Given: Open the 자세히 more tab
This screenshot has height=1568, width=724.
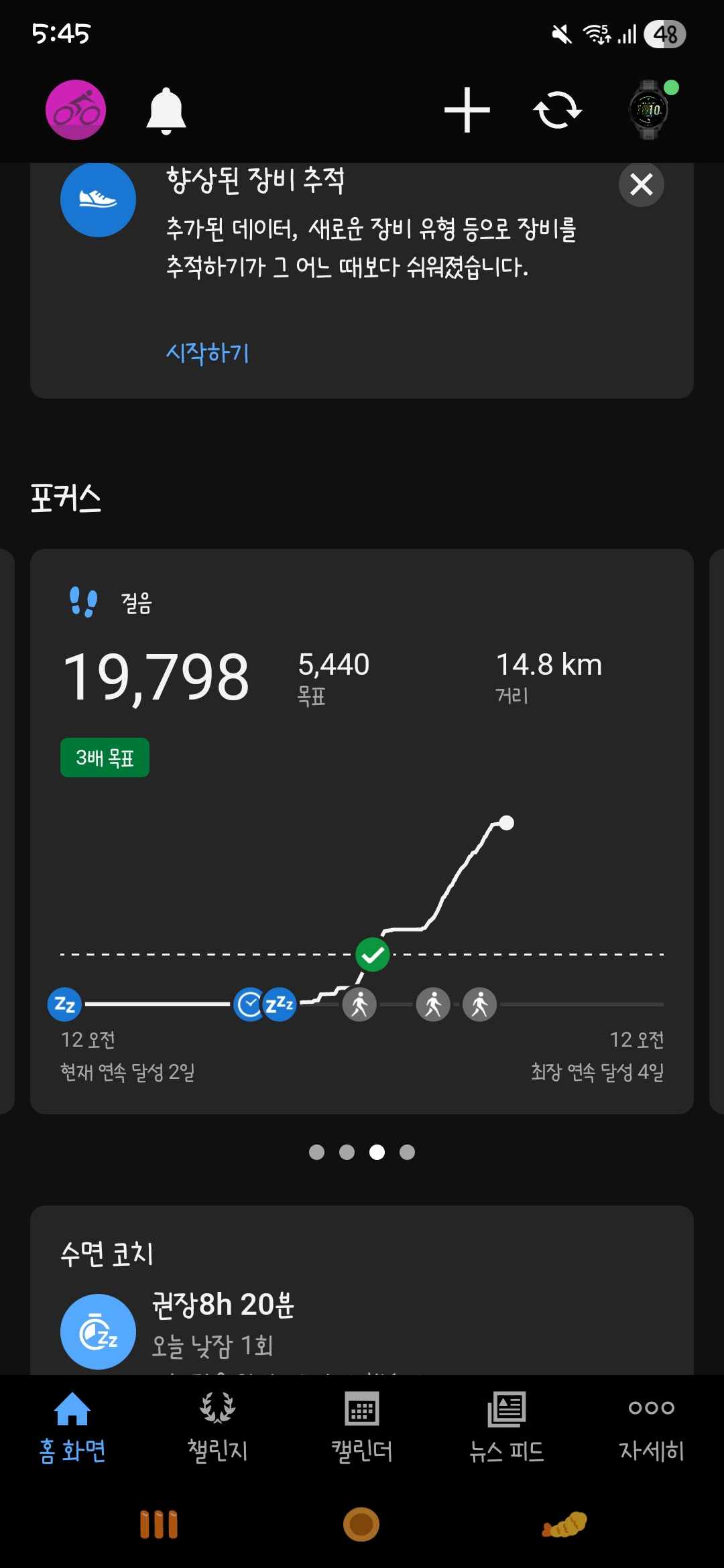Looking at the screenshot, I should click(652, 1426).
